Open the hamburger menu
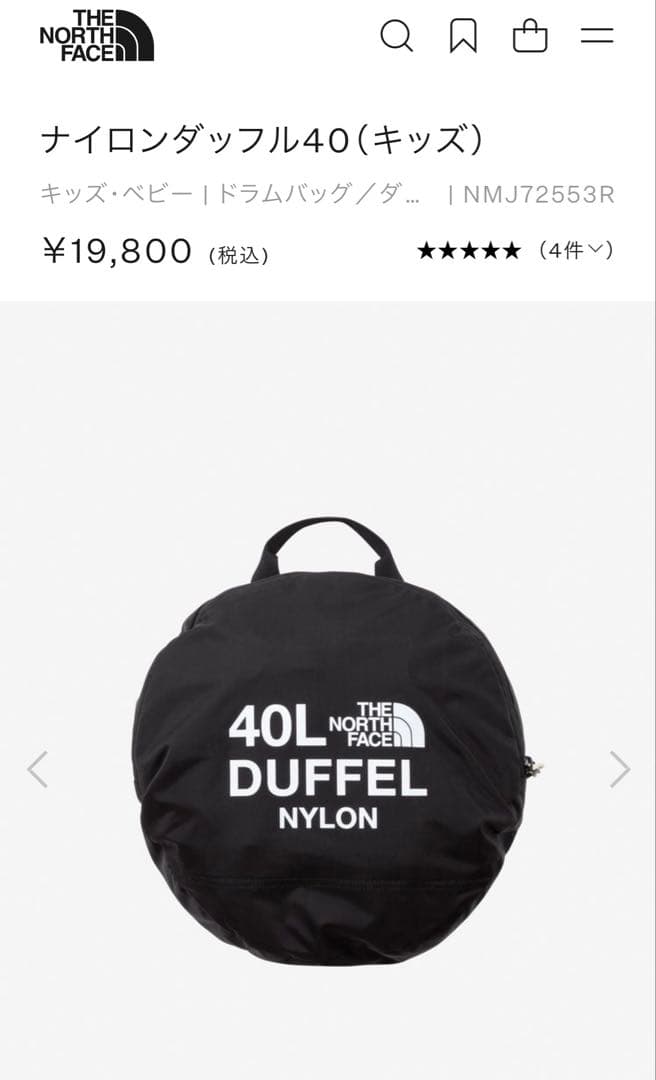This screenshot has width=656, height=1080. [597, 36]
